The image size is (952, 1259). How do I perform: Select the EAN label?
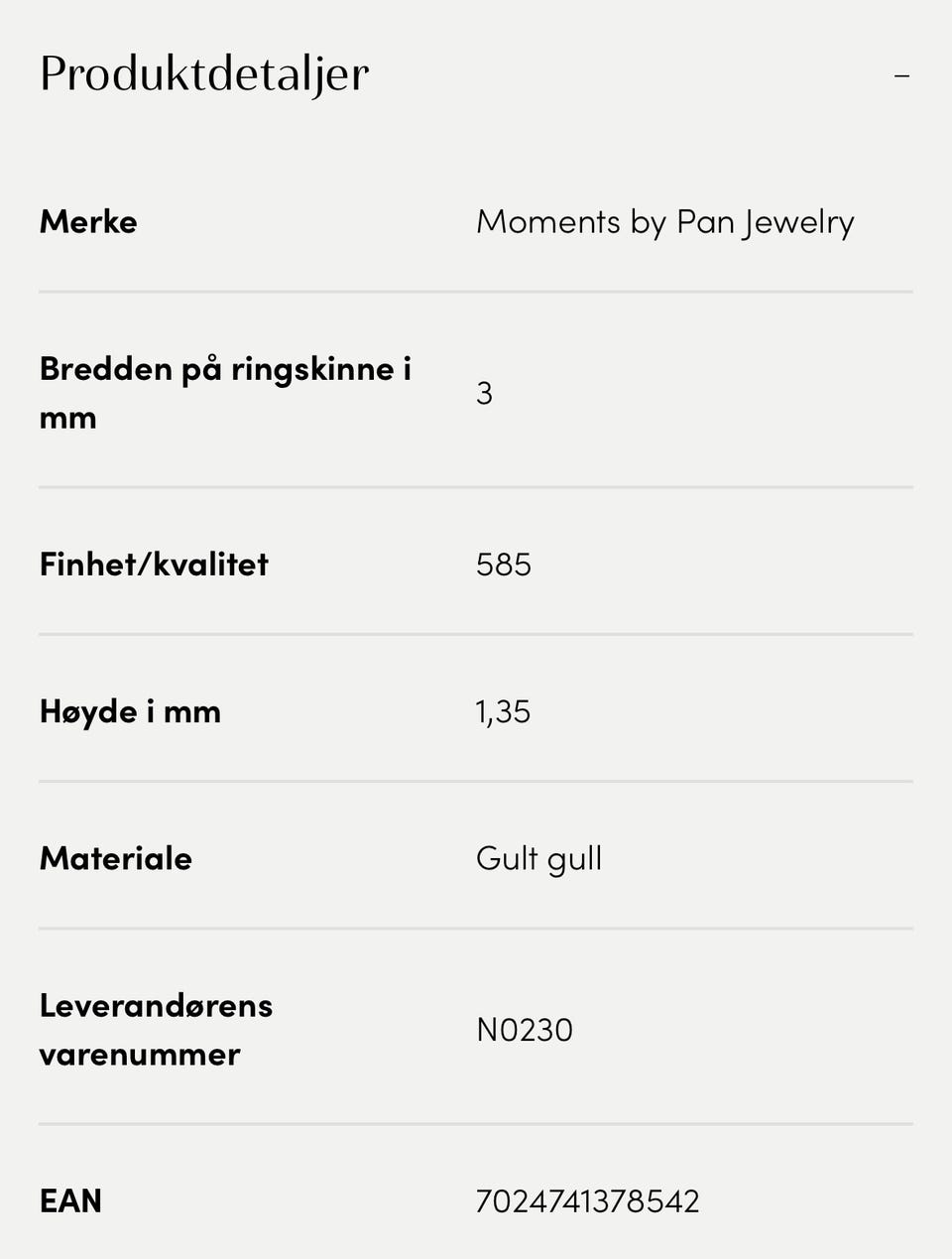[x=69, y=1200]
